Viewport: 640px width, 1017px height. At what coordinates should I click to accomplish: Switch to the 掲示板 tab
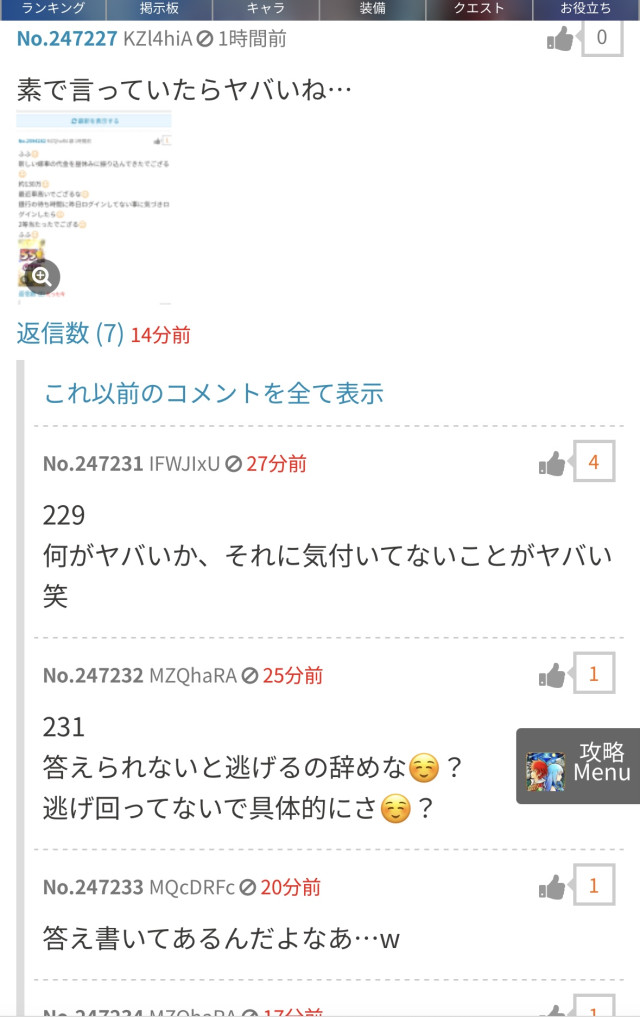[x=159, y=9]
